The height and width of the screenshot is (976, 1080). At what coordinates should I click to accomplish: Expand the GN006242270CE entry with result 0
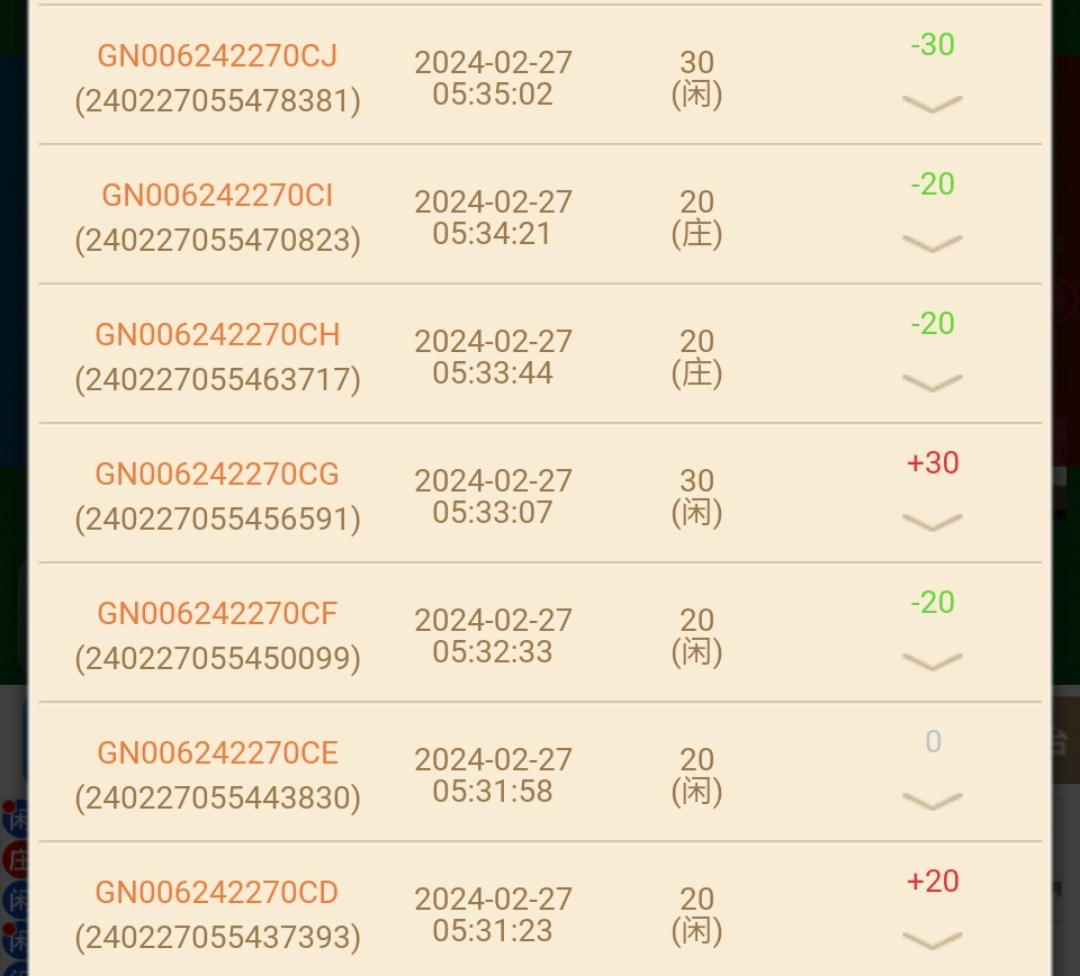pyautogui.click(x=932, y=800)
